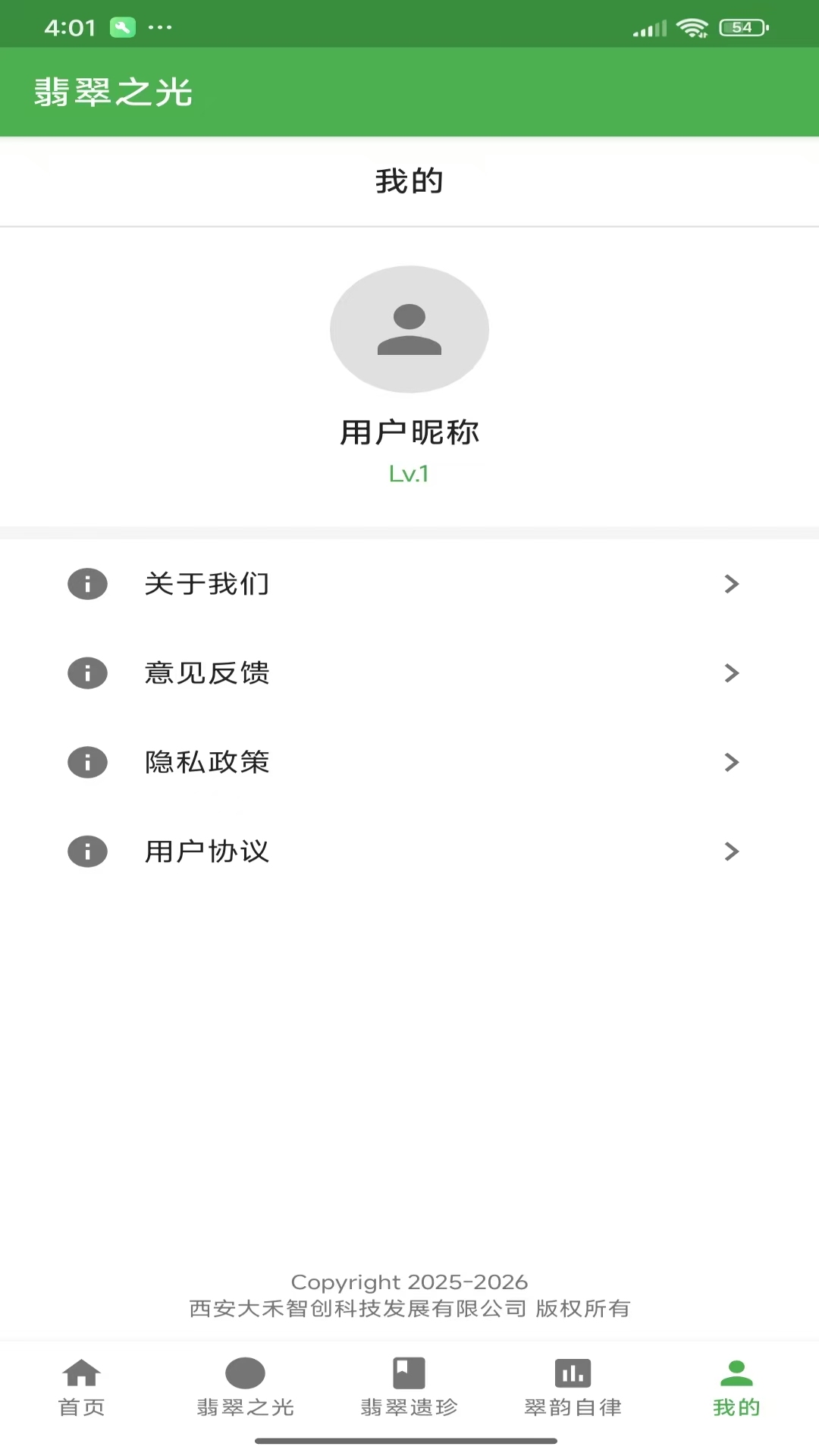Select the 首页 home icon

point(81,1374)
